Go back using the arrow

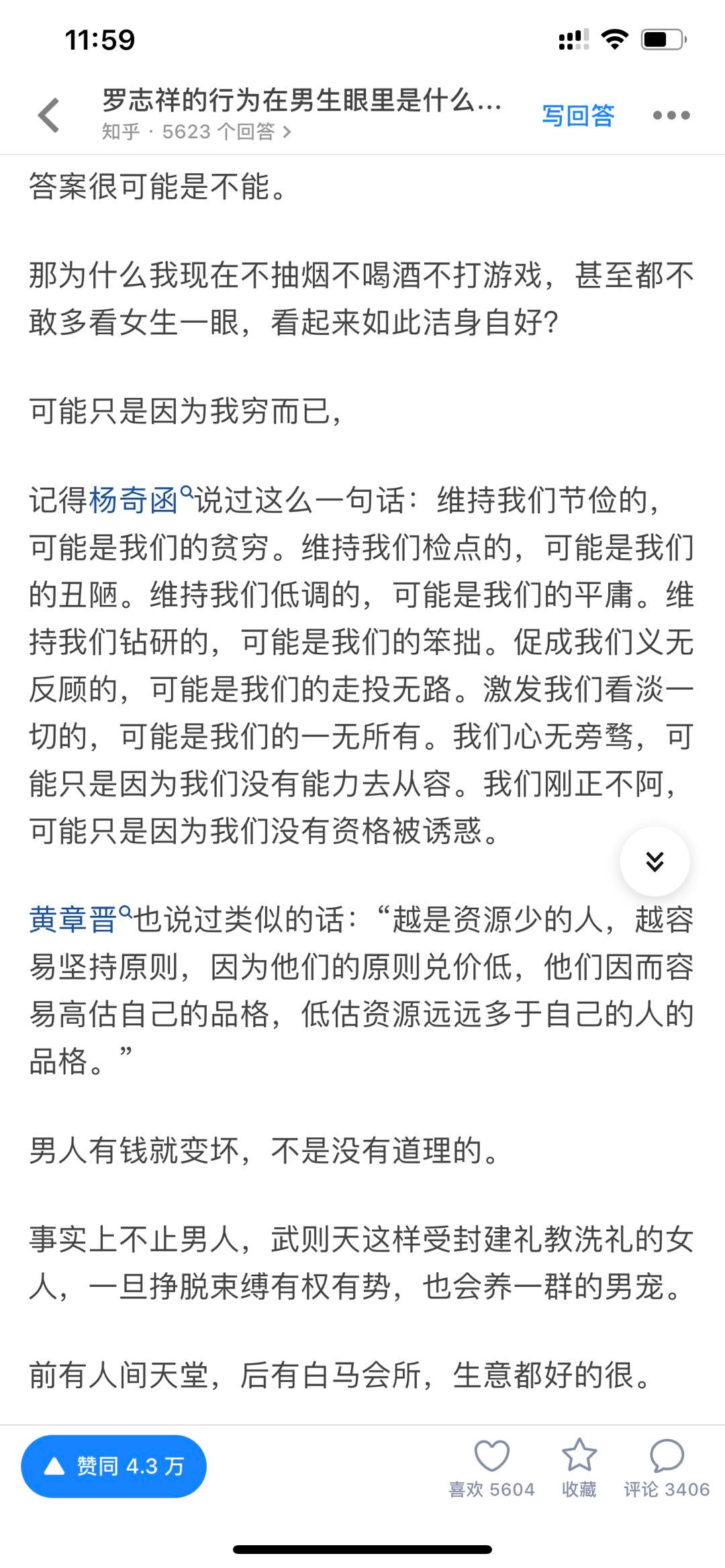(x=49, y=115)
